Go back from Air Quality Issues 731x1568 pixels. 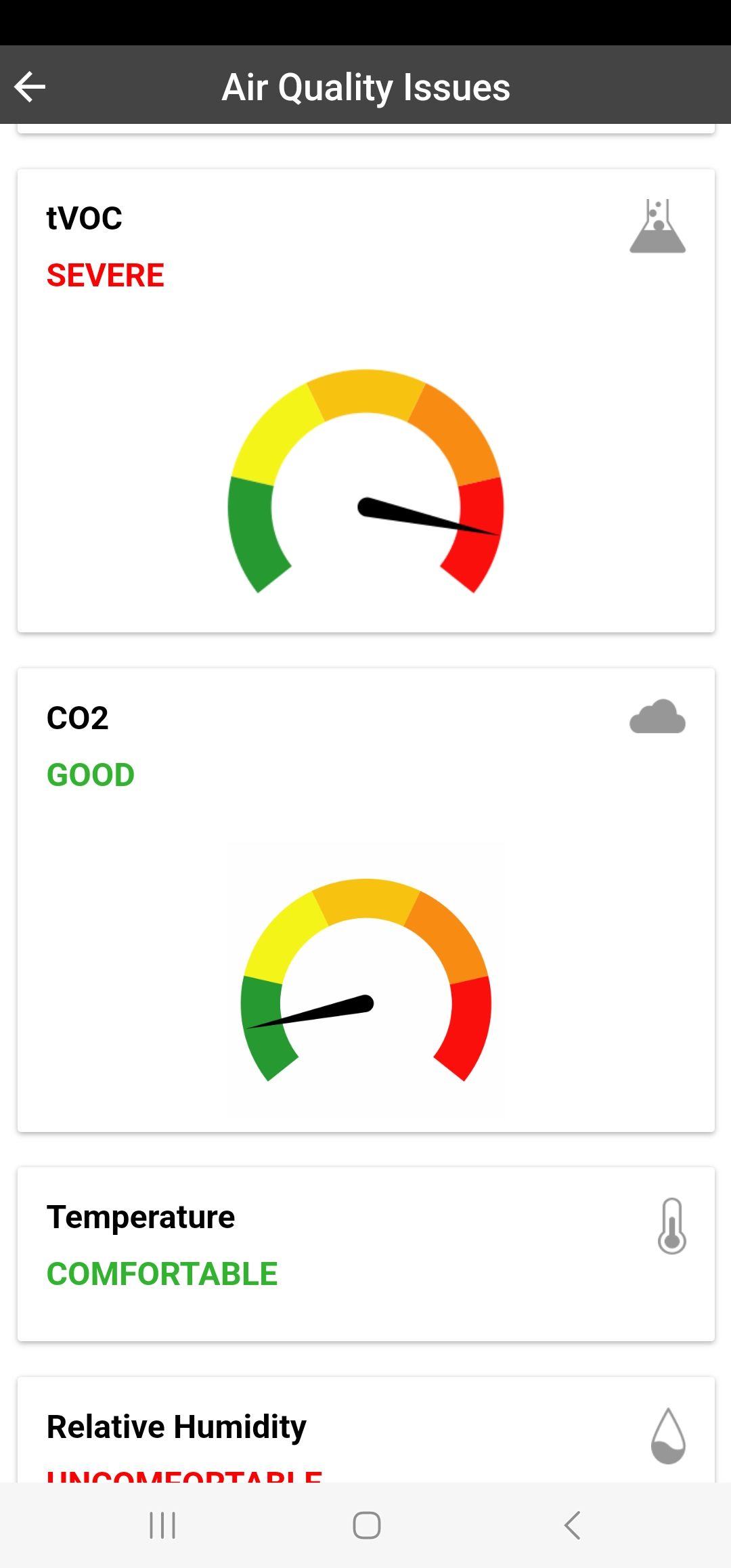coord(30,87)
